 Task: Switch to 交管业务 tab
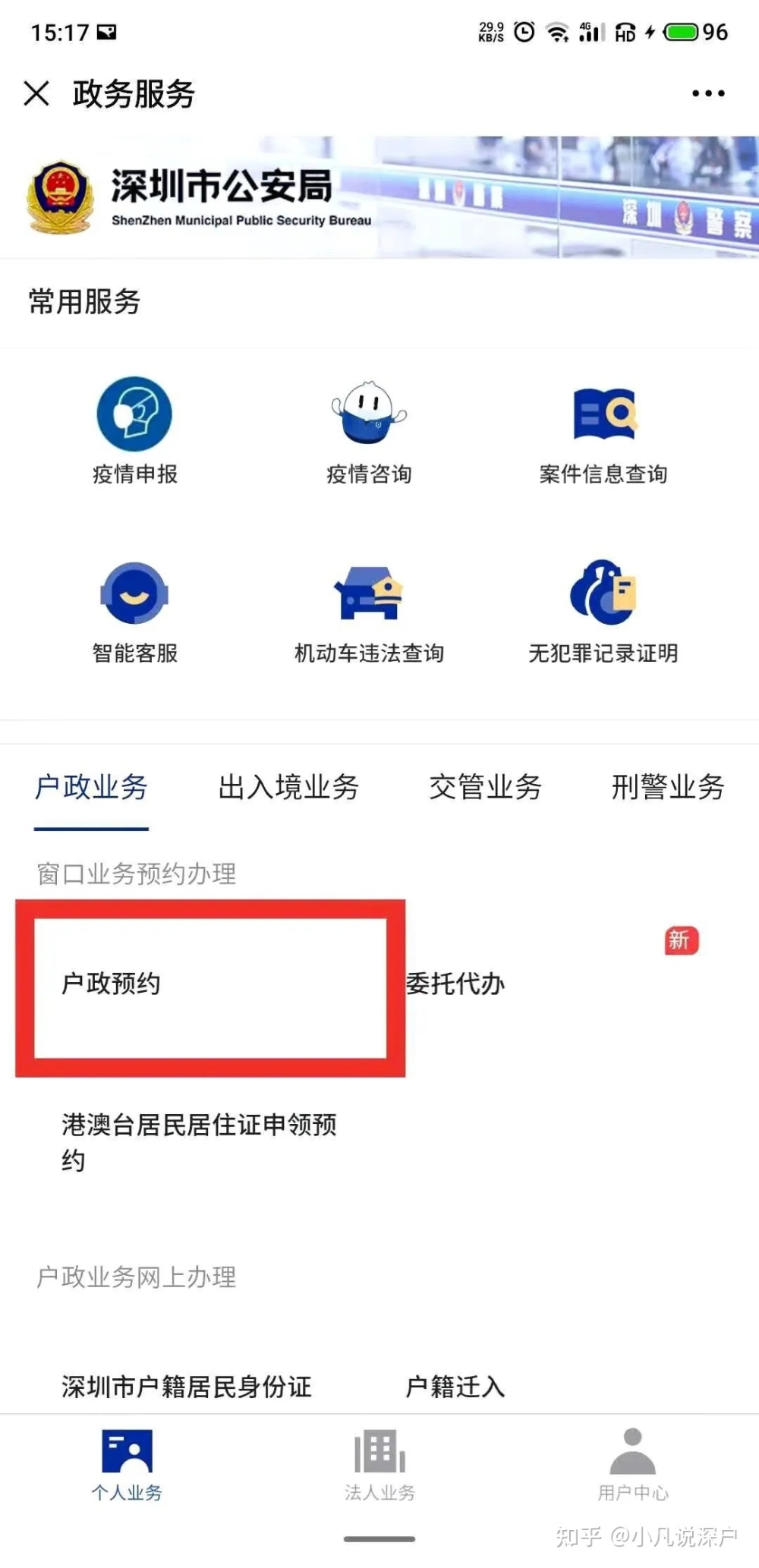pyautogui.click(x=485, y=787)
